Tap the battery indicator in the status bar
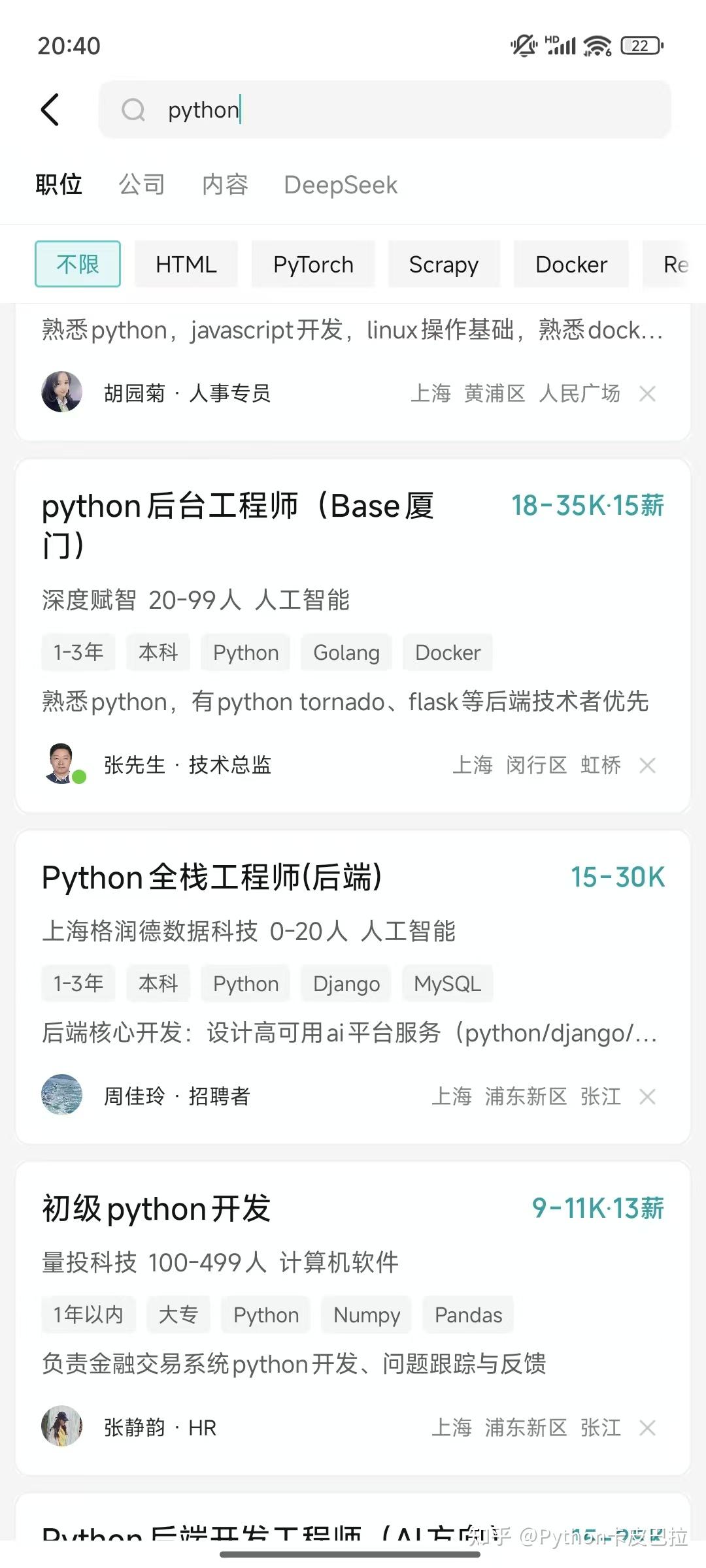 (x=639, y=44)
